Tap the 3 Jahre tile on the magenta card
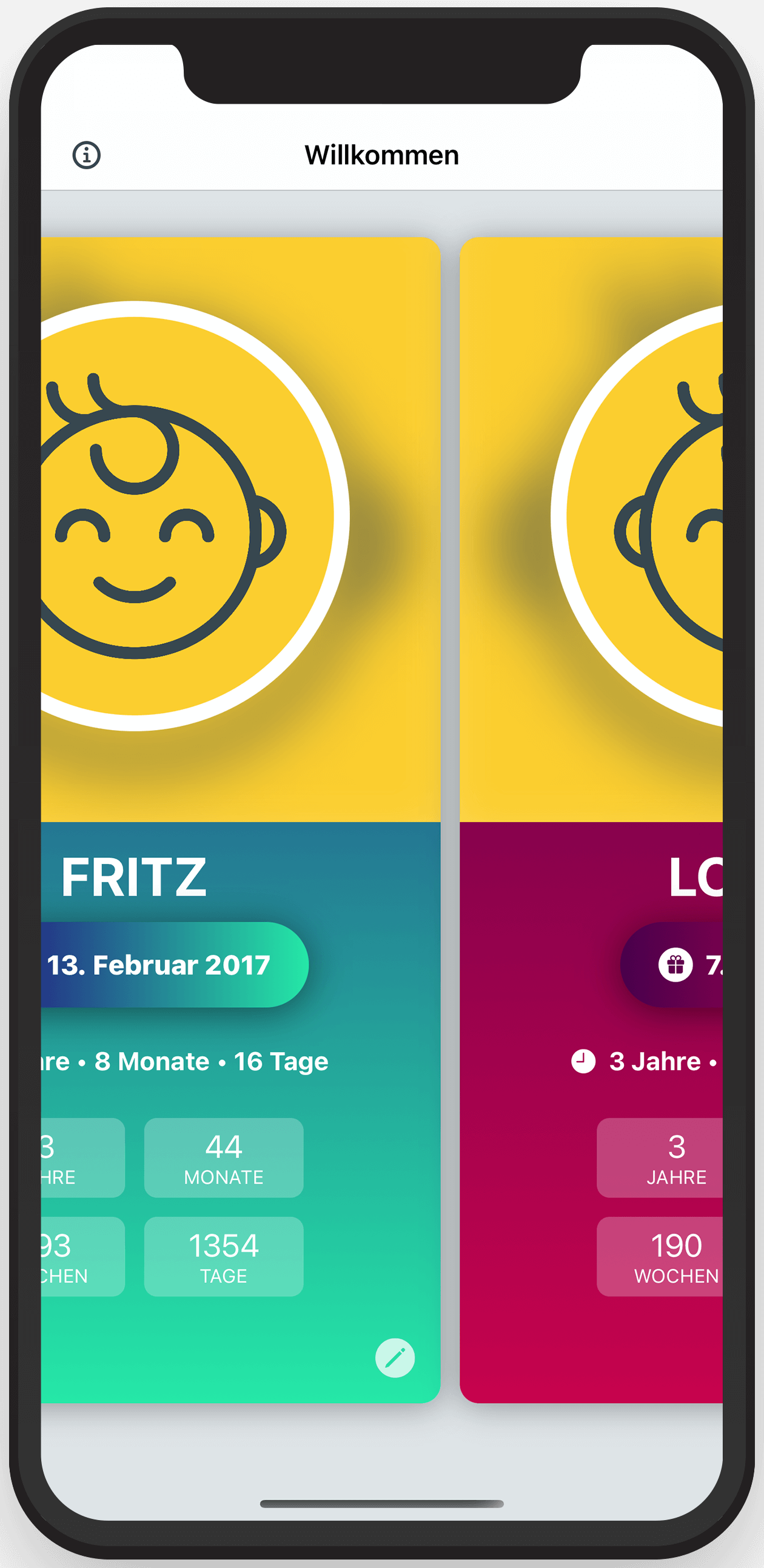 click(660, 1157)
